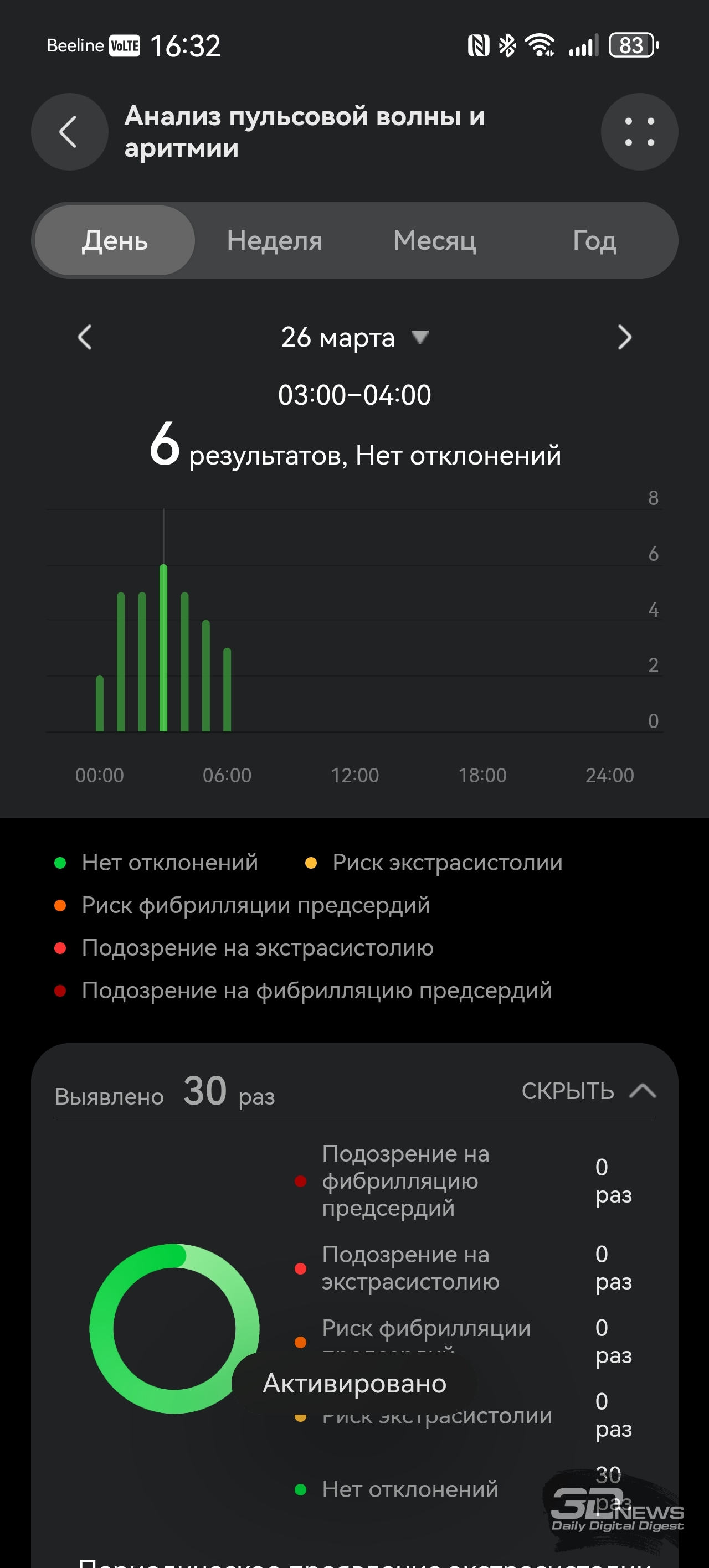The height and width of the screenshot is (1568, 709).
Task: Switch to the Год tab
Action: coord(594,240)
